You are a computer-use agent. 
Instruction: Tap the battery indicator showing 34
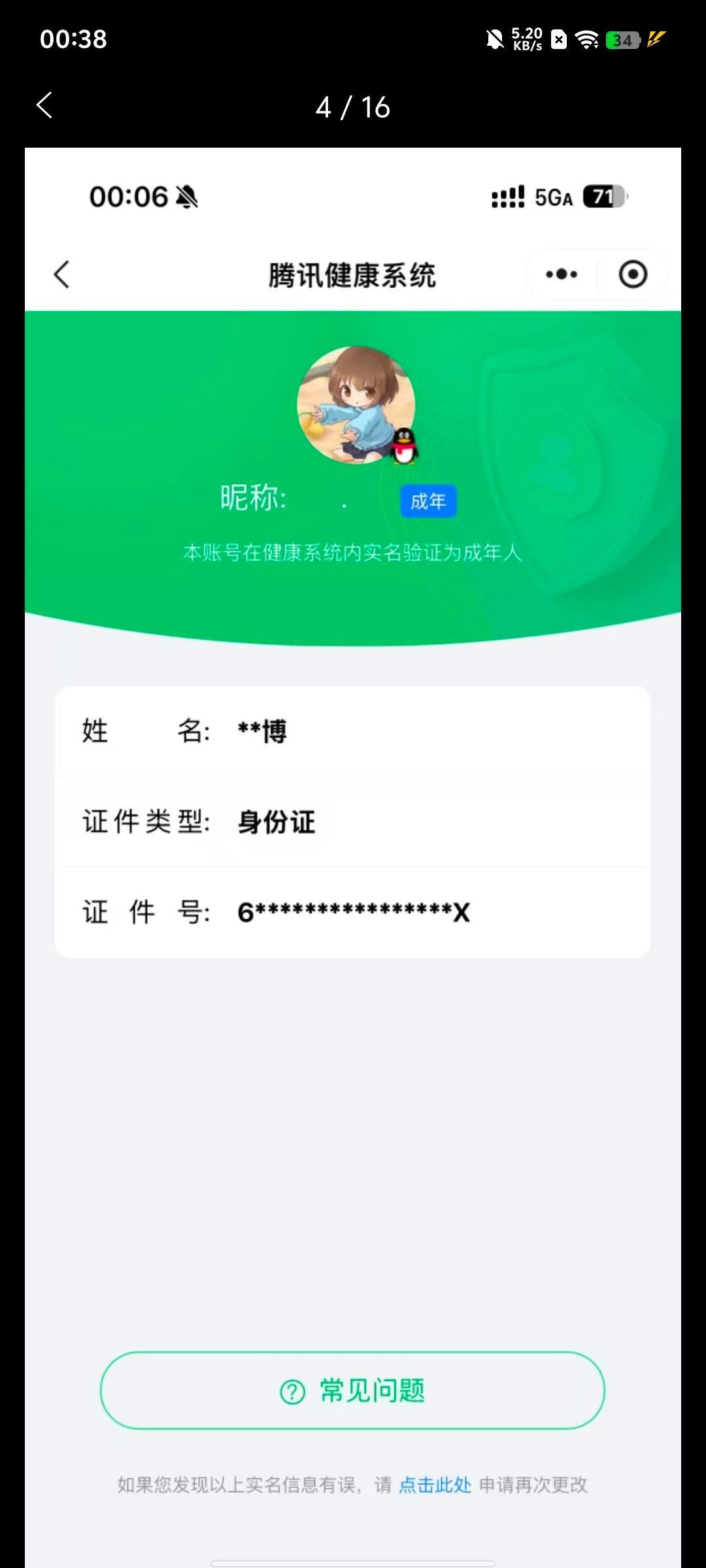622,41
